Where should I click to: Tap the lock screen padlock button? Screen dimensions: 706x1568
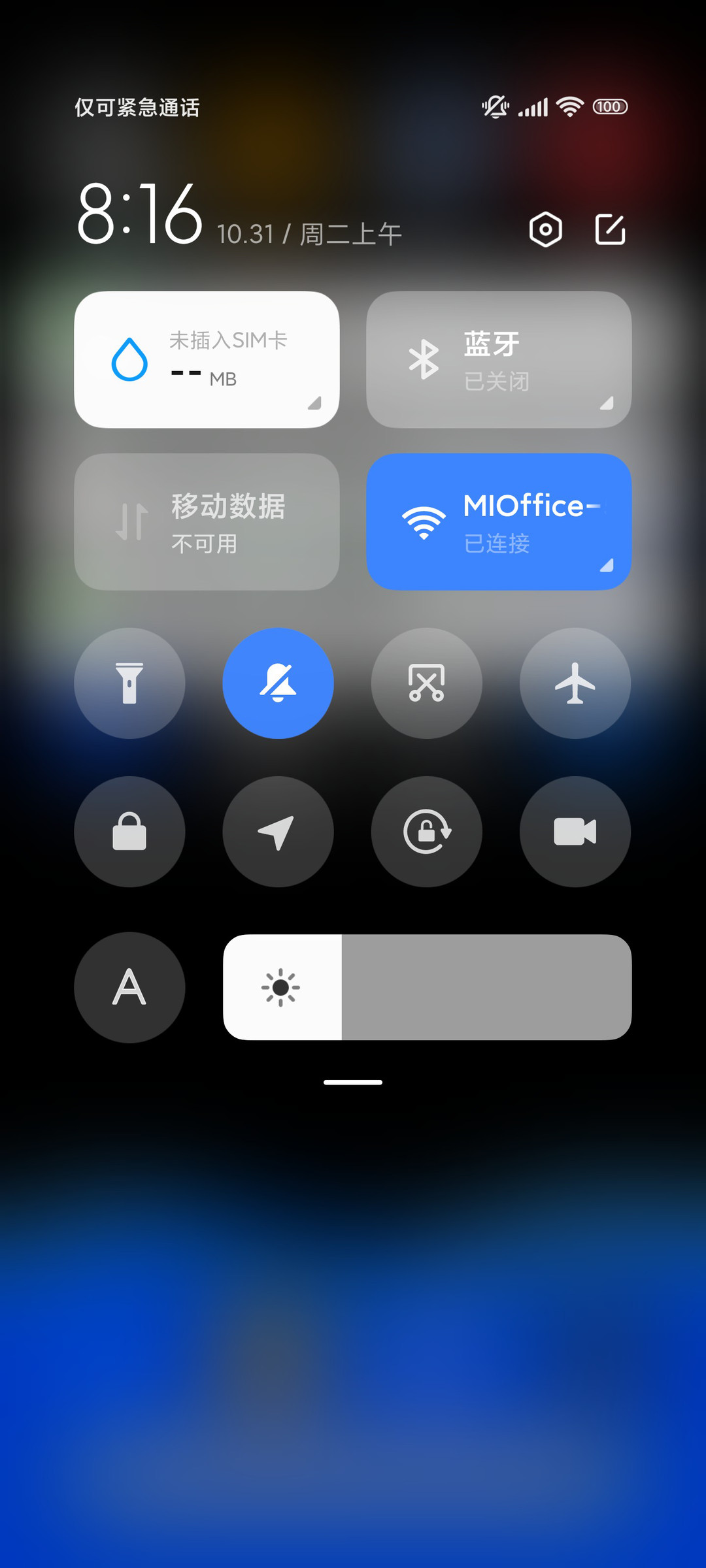(x=129, y=832)
